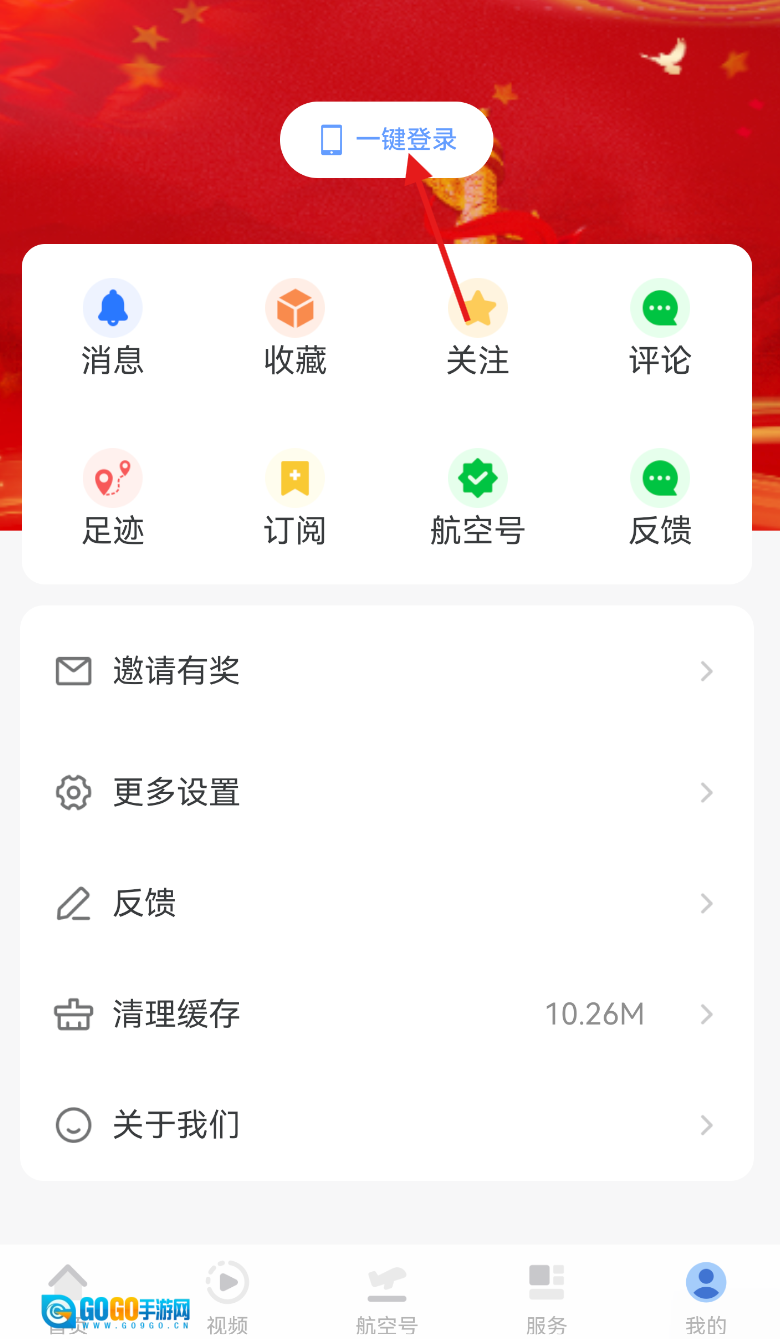Open the 邀请有奖 row

coord(386,671)
